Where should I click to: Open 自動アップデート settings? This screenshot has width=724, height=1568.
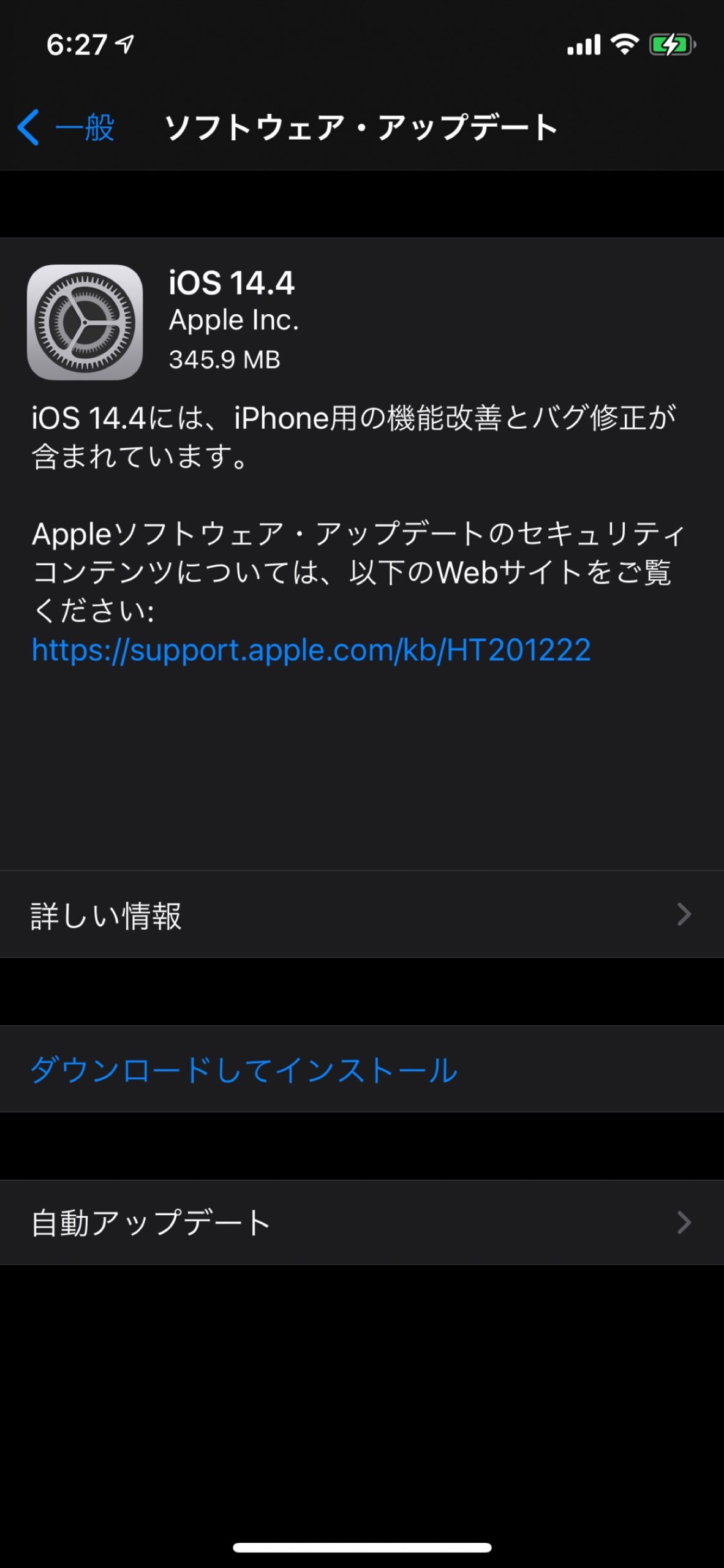click(x=361, y=1223)
